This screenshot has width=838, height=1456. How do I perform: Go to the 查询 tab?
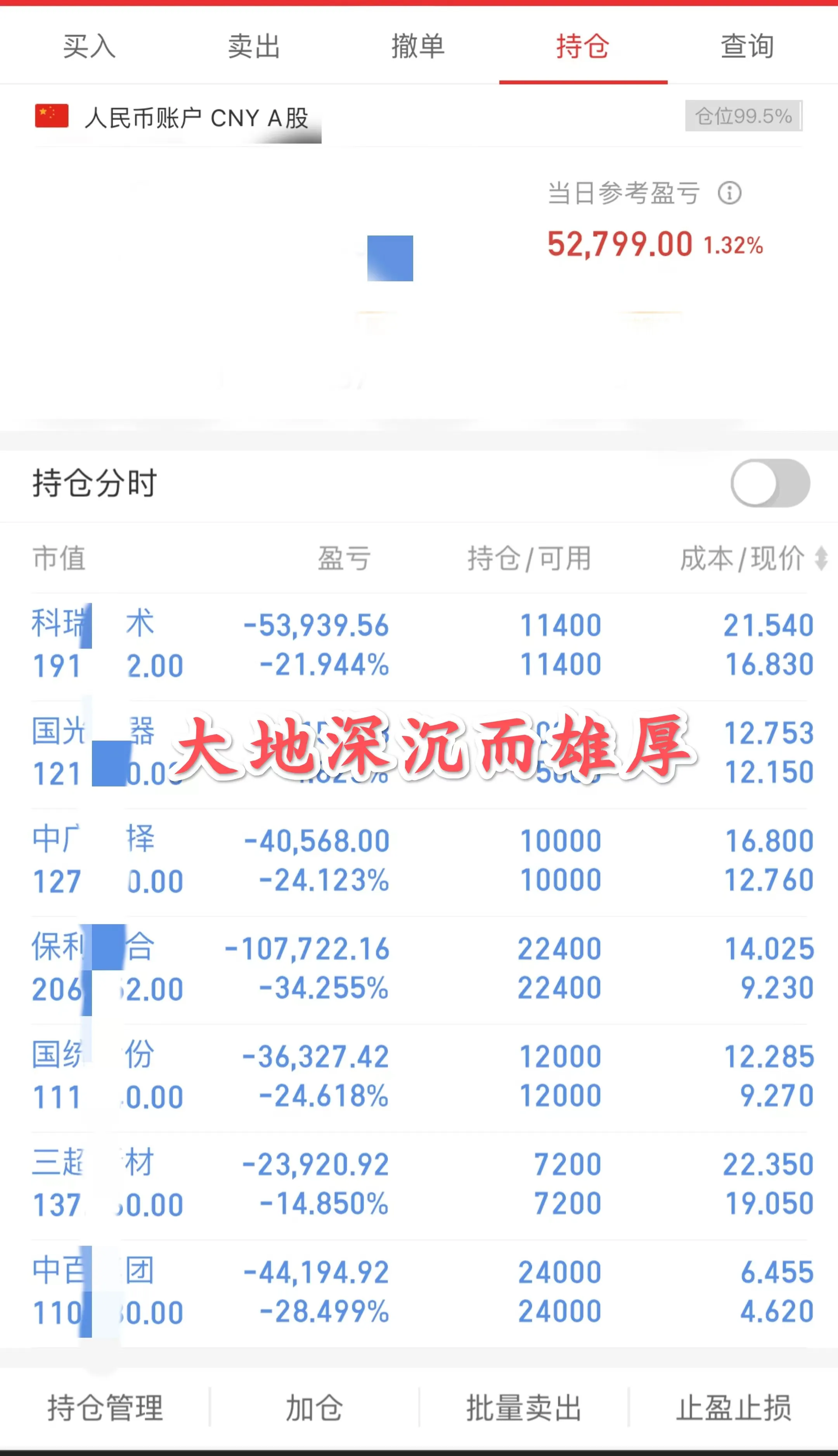click(747, 46)
